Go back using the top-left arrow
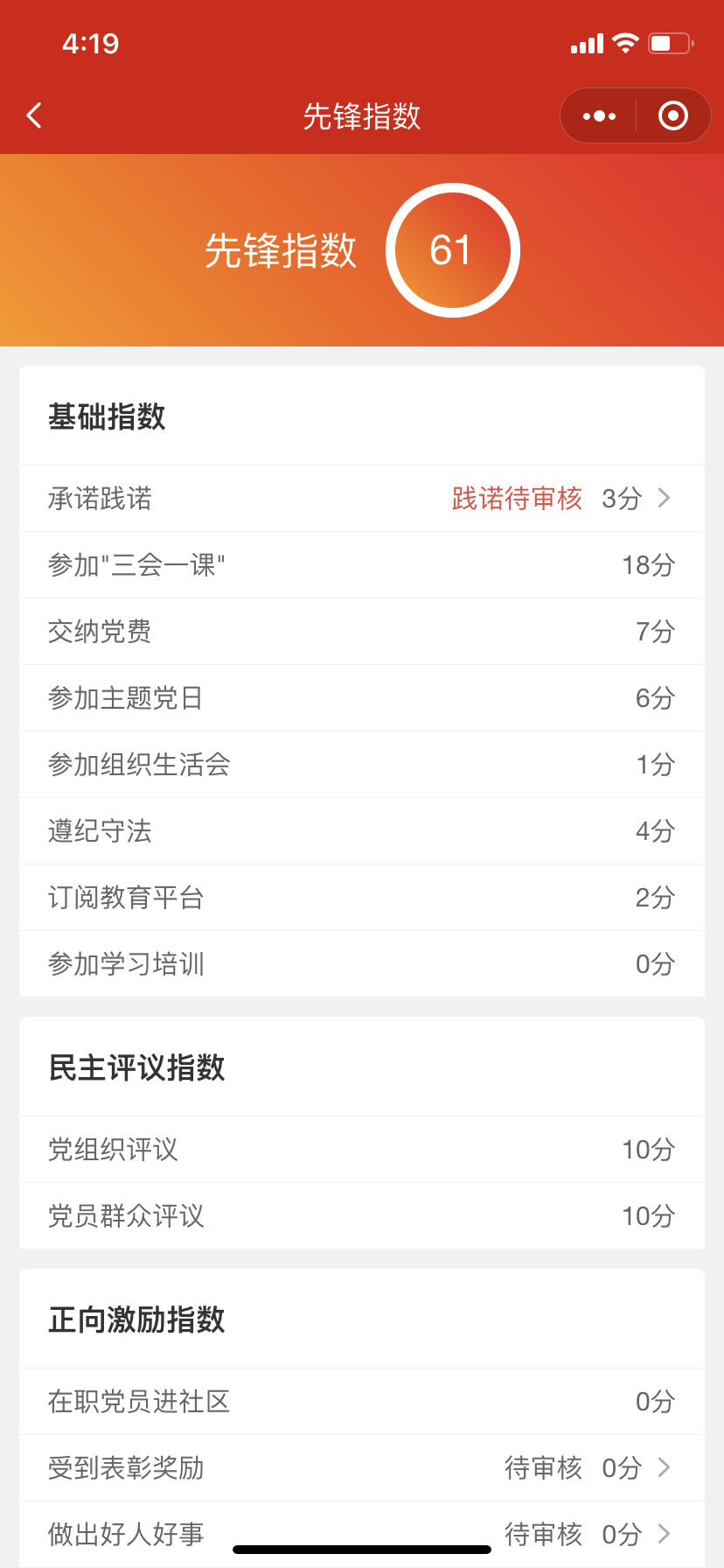 tap(34, 115)
